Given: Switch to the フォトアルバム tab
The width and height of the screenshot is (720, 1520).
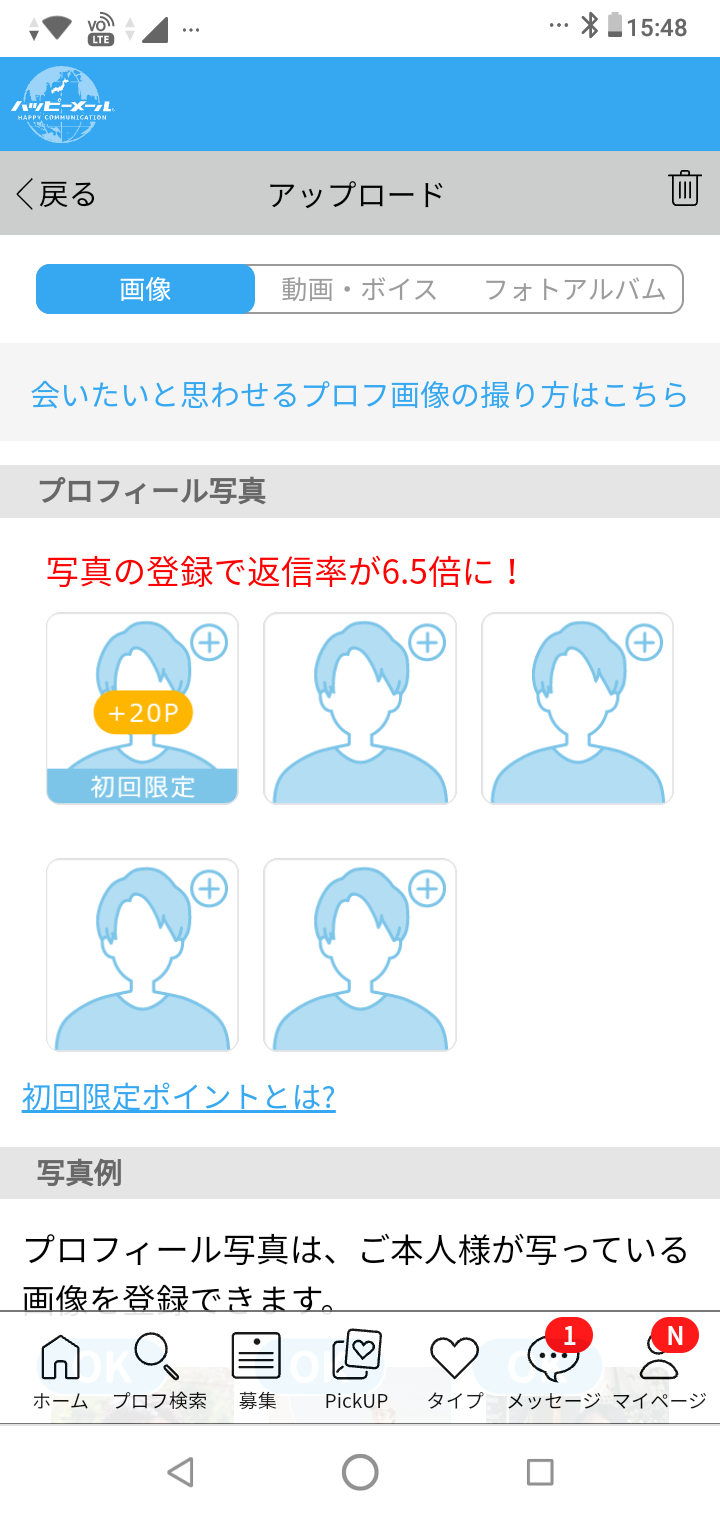Looking at the screenshot, I should 574,290.
